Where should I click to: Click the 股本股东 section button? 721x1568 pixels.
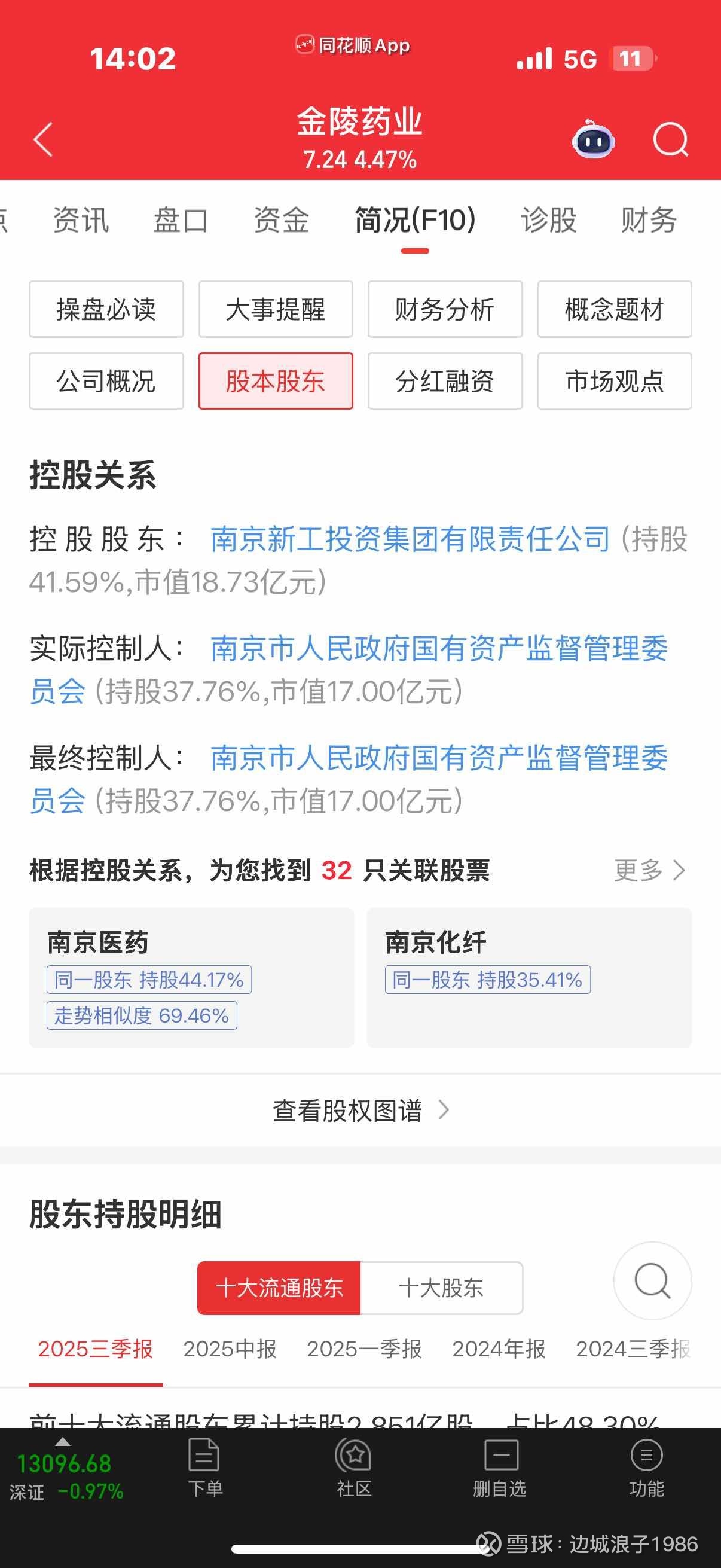(275, 382)
